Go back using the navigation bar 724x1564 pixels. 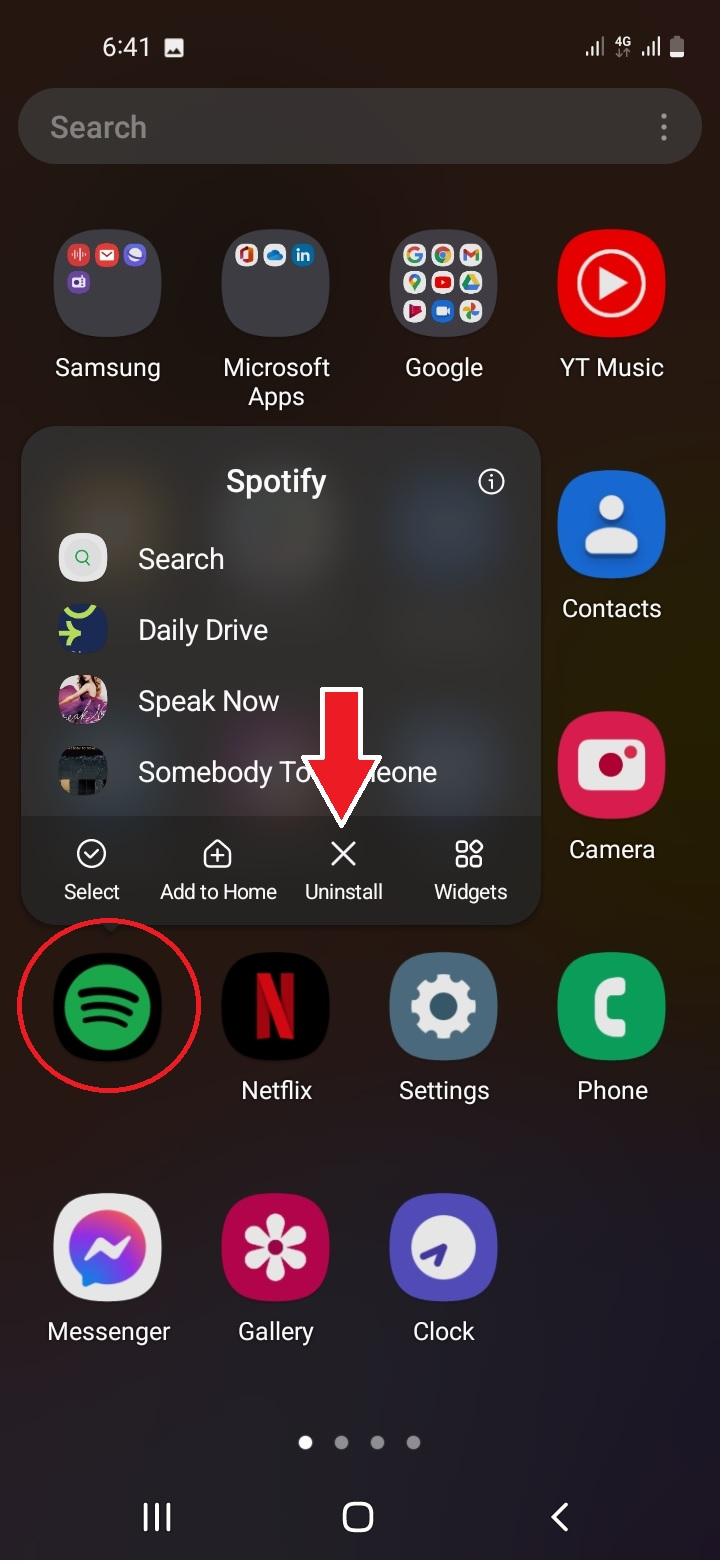coord(561,1516)
